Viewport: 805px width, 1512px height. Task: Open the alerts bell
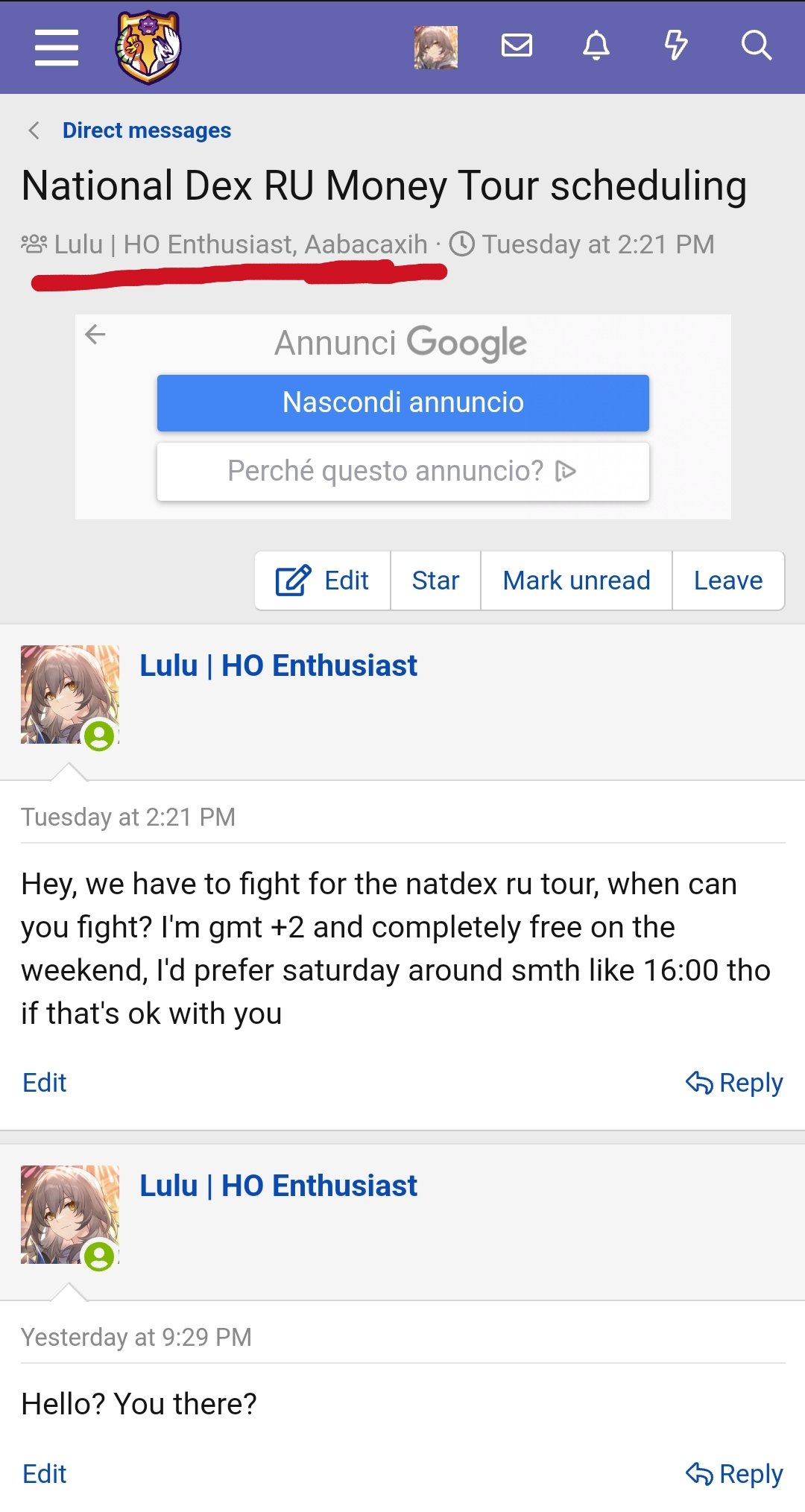click(x=596, y=46)
